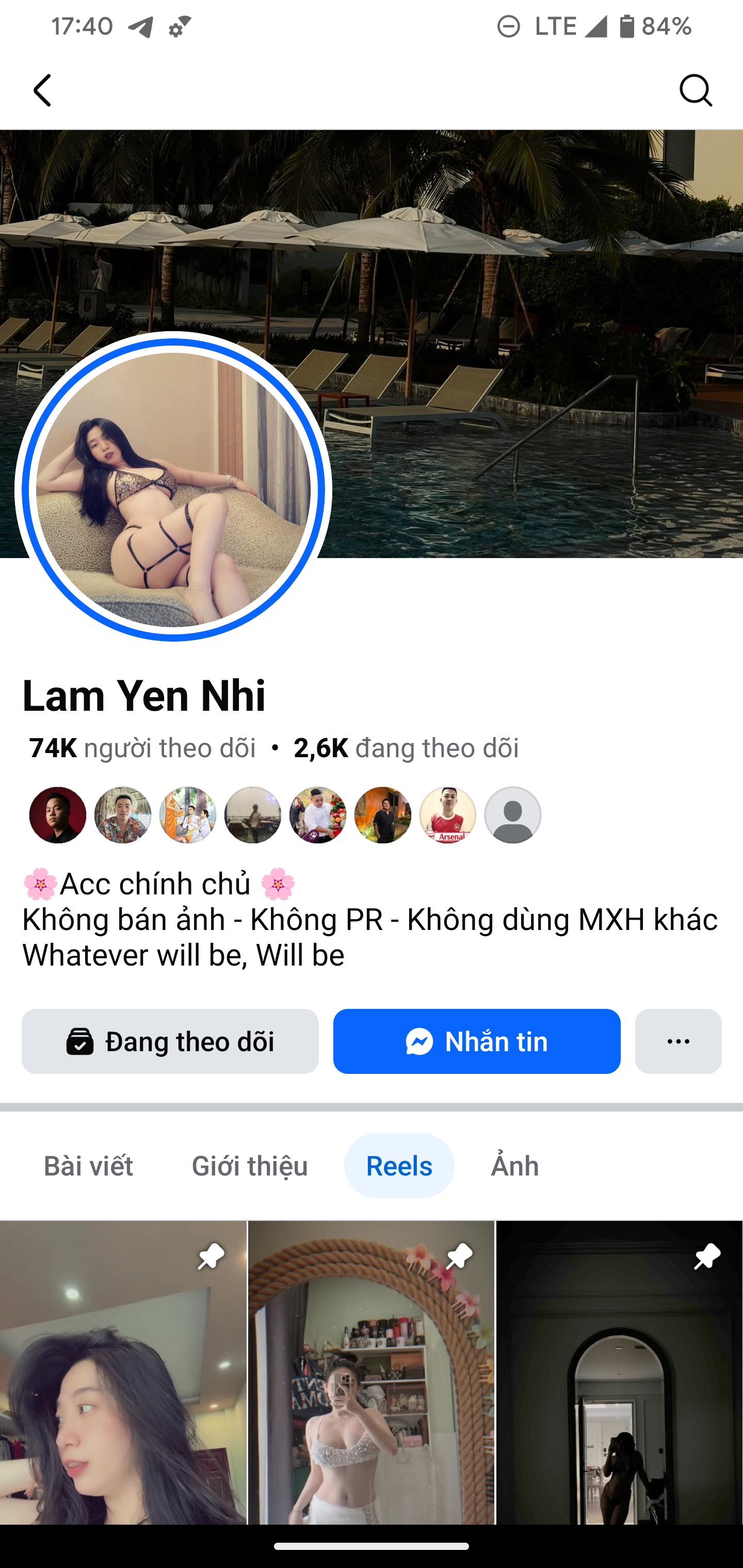This screenshot has height=1568, width=743.
Task: Tap the follow-status icon on Đang theo dõi
Action: [x=80, y=1041]
